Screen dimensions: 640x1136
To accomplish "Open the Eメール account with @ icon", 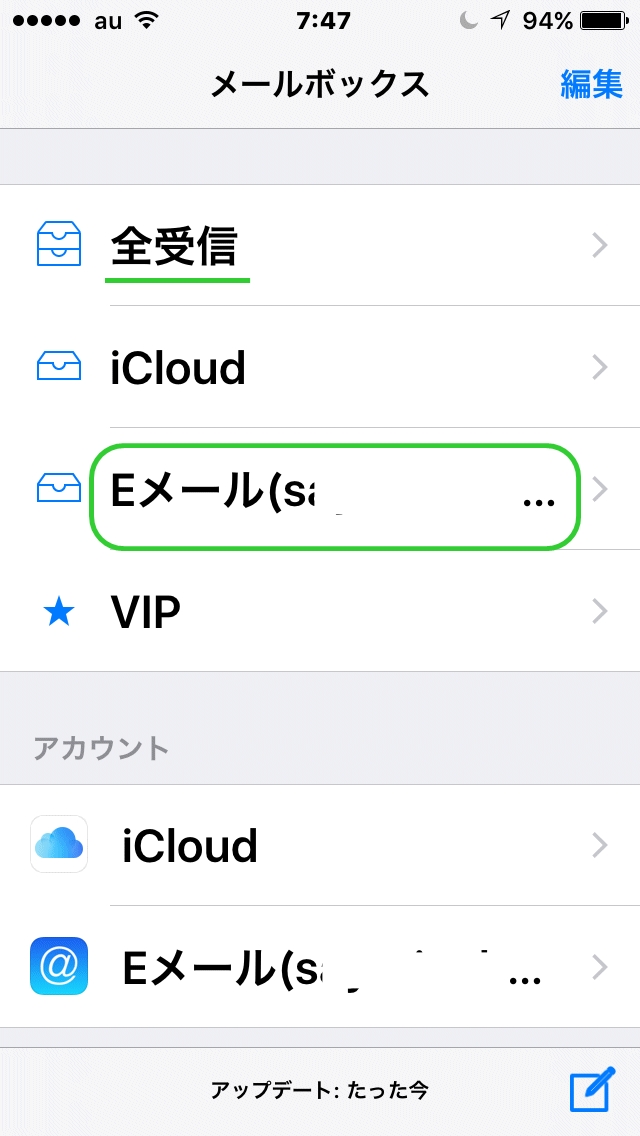I will pyautogui.click(x=320, y=966).
